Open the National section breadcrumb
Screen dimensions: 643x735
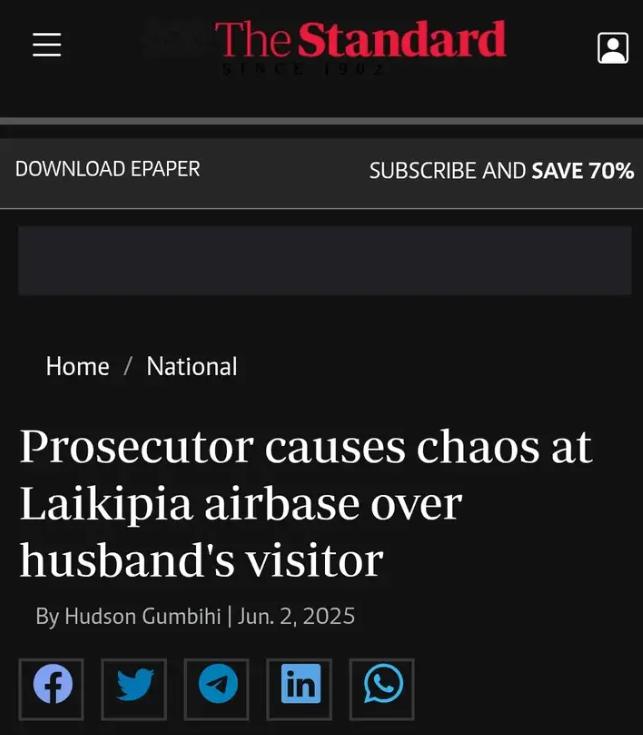coord(192,366)
